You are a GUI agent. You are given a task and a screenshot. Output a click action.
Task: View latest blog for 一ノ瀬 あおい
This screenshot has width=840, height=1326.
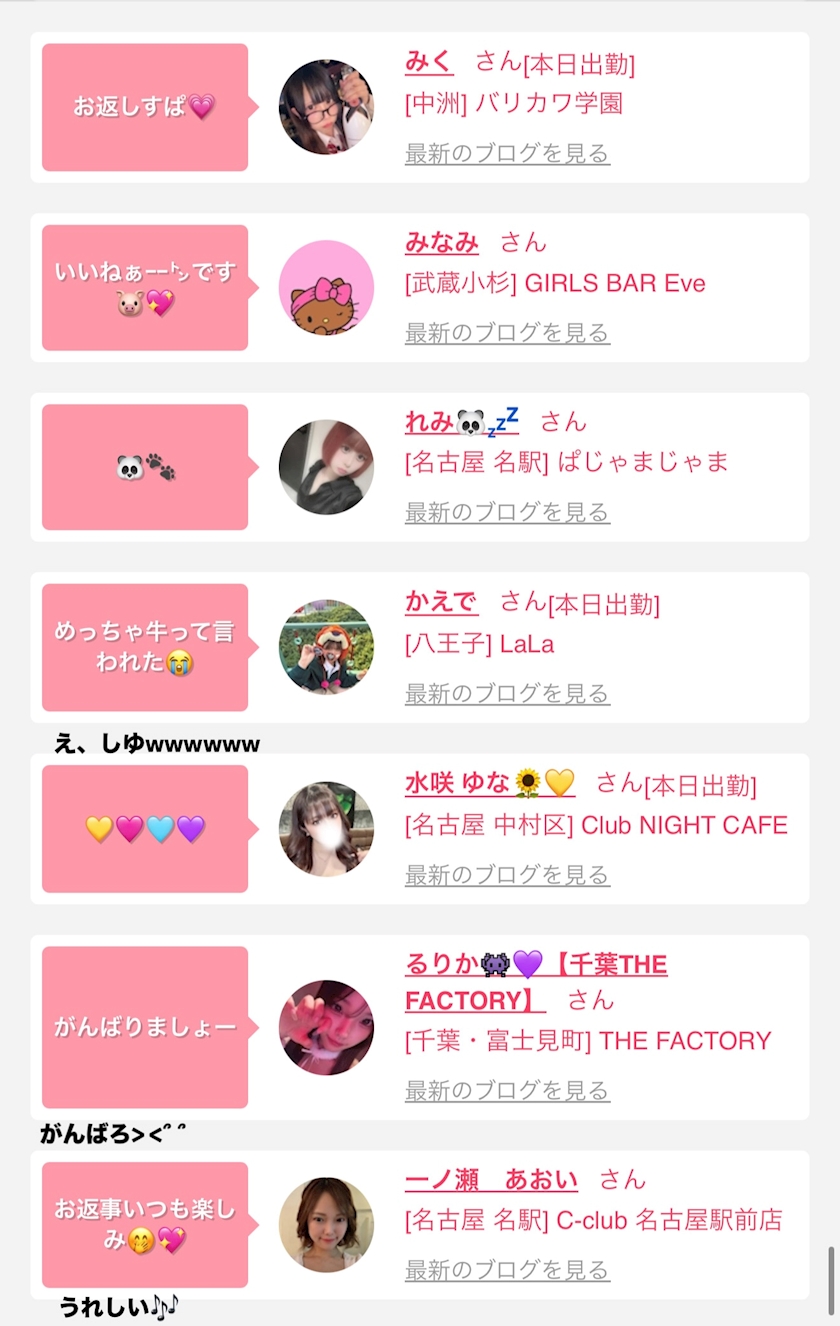(x=507, y=1270)
